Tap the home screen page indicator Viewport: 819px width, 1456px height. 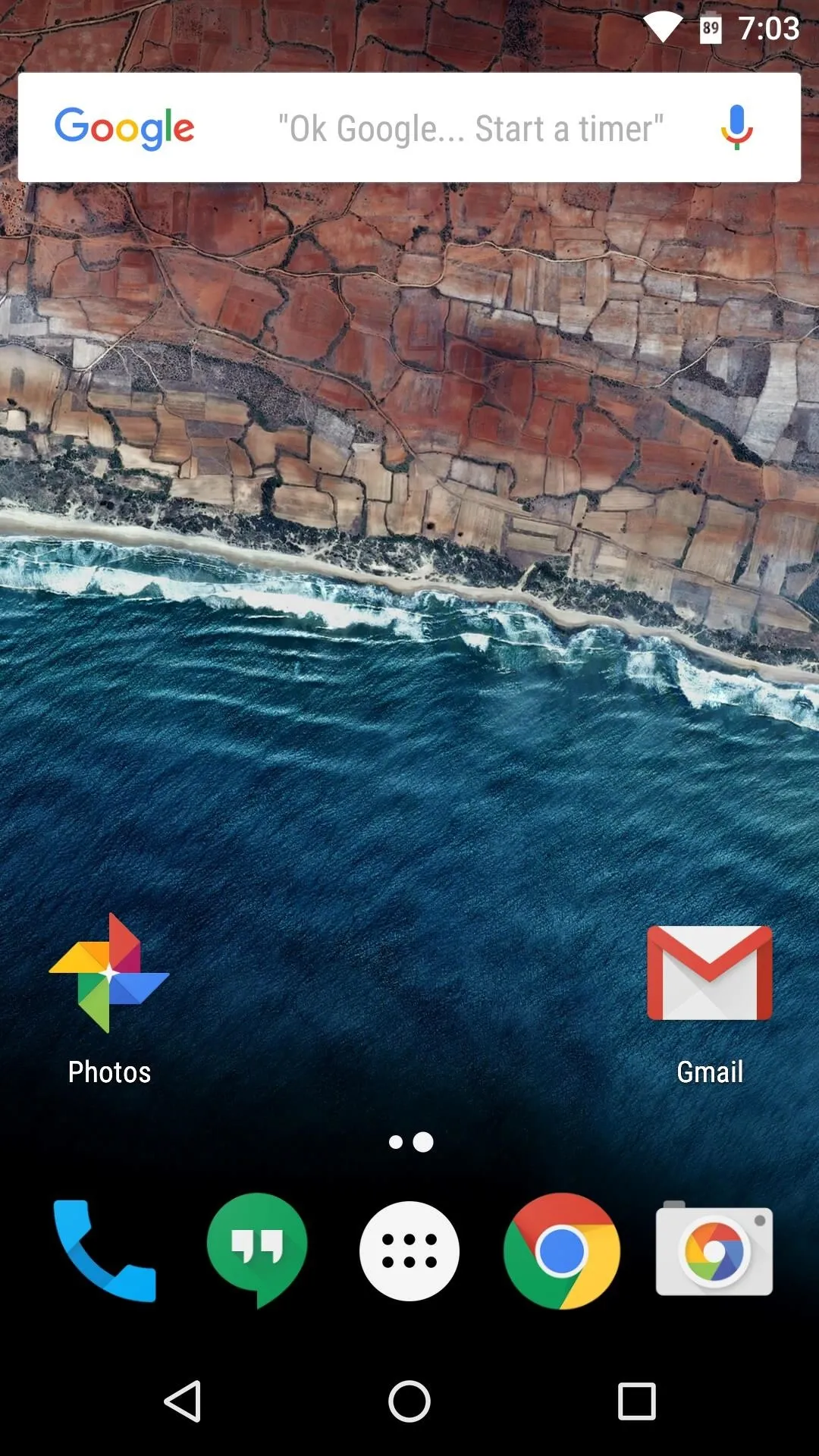point(410,1142)
